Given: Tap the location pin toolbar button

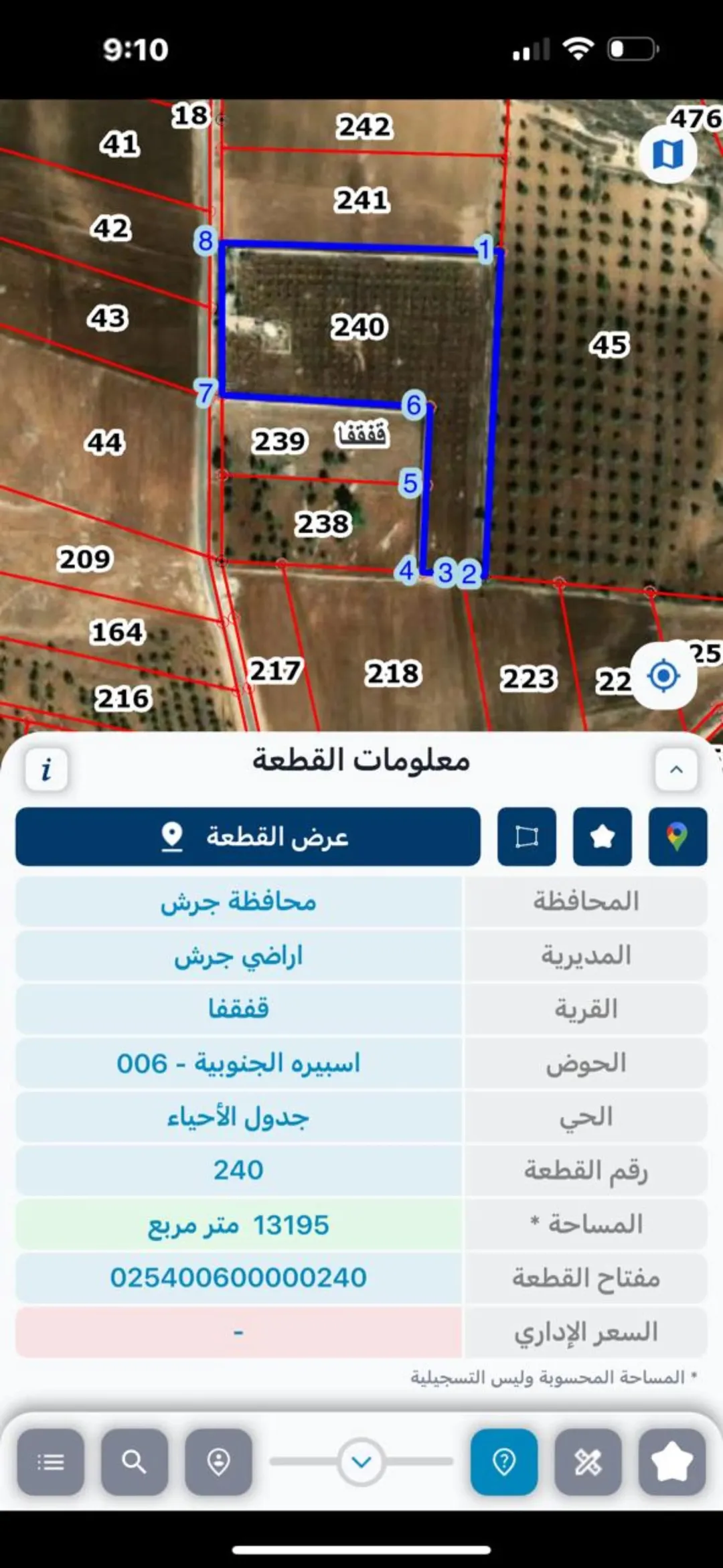Looking at the screenshot, I should [219, 1462].
